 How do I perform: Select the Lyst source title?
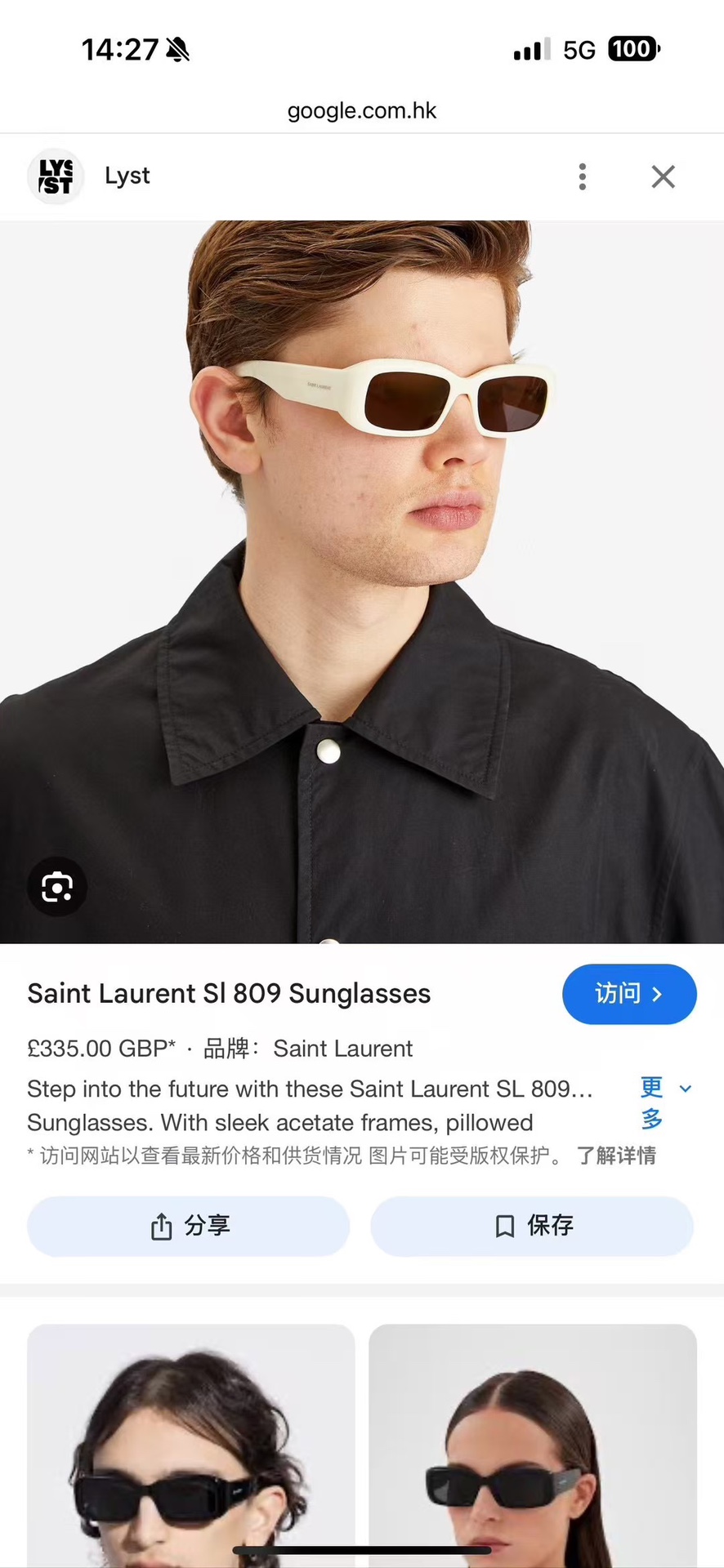pos(127,176)
